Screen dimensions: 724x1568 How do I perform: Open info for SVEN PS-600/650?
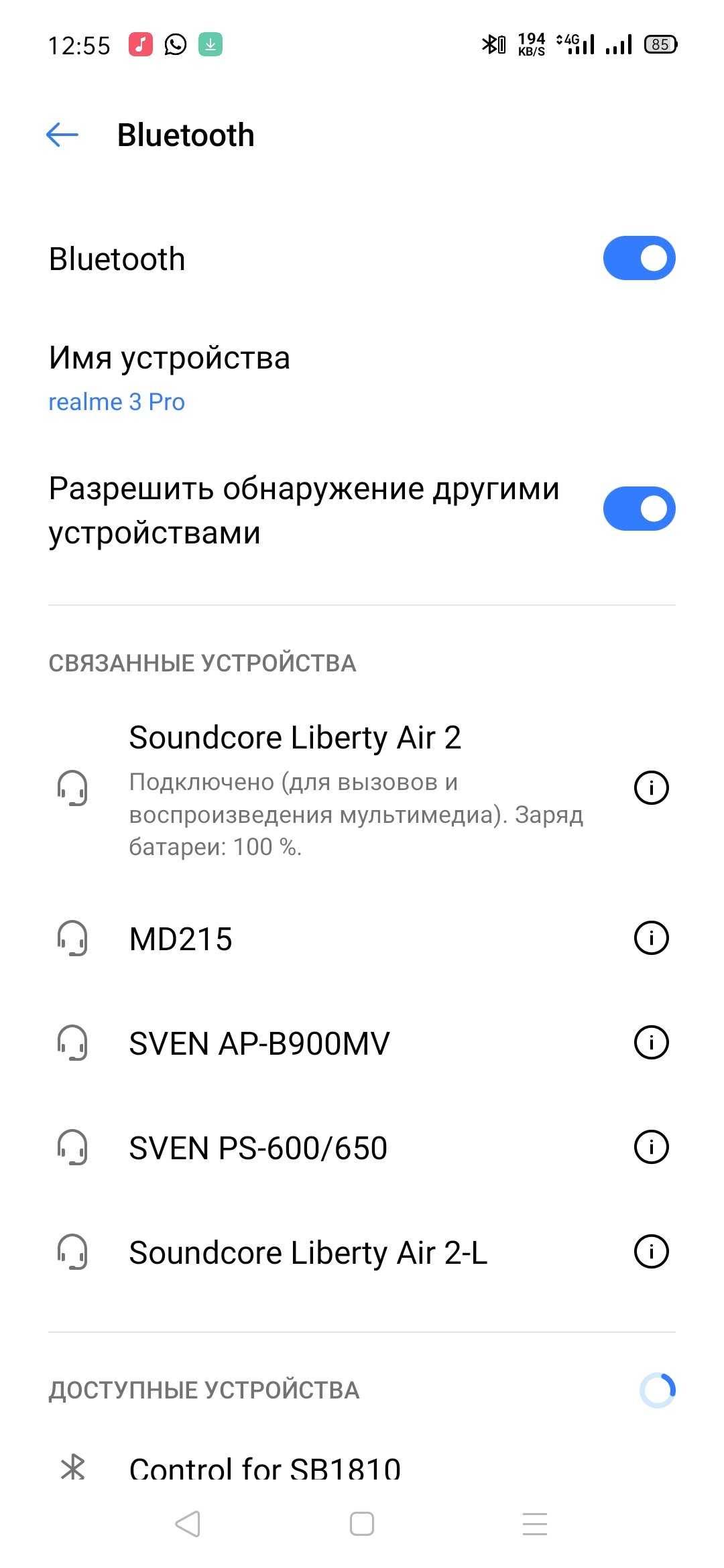click(x=651, y=1147)
